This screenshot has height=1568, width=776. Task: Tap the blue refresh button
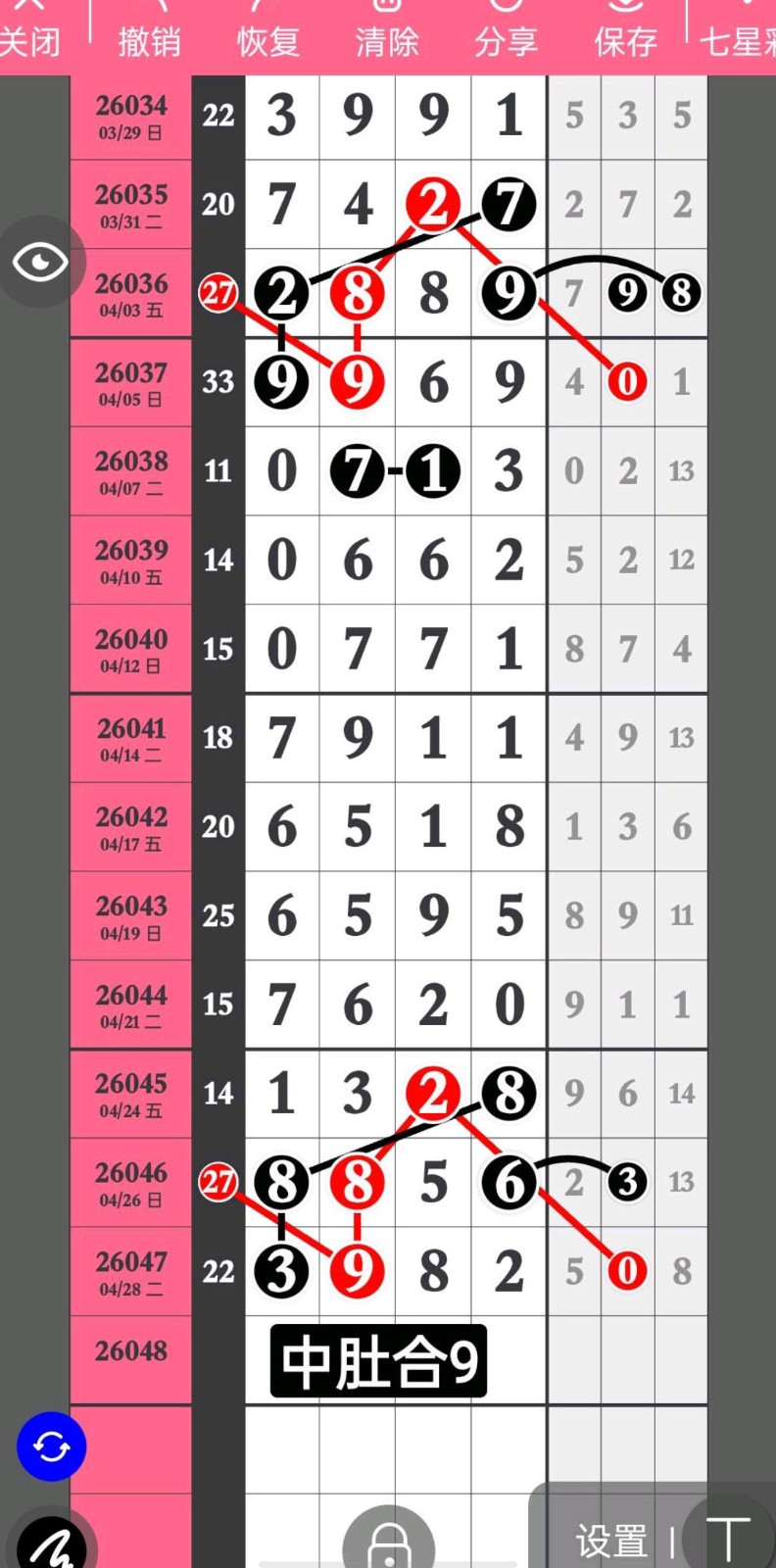click(51, 1446)
